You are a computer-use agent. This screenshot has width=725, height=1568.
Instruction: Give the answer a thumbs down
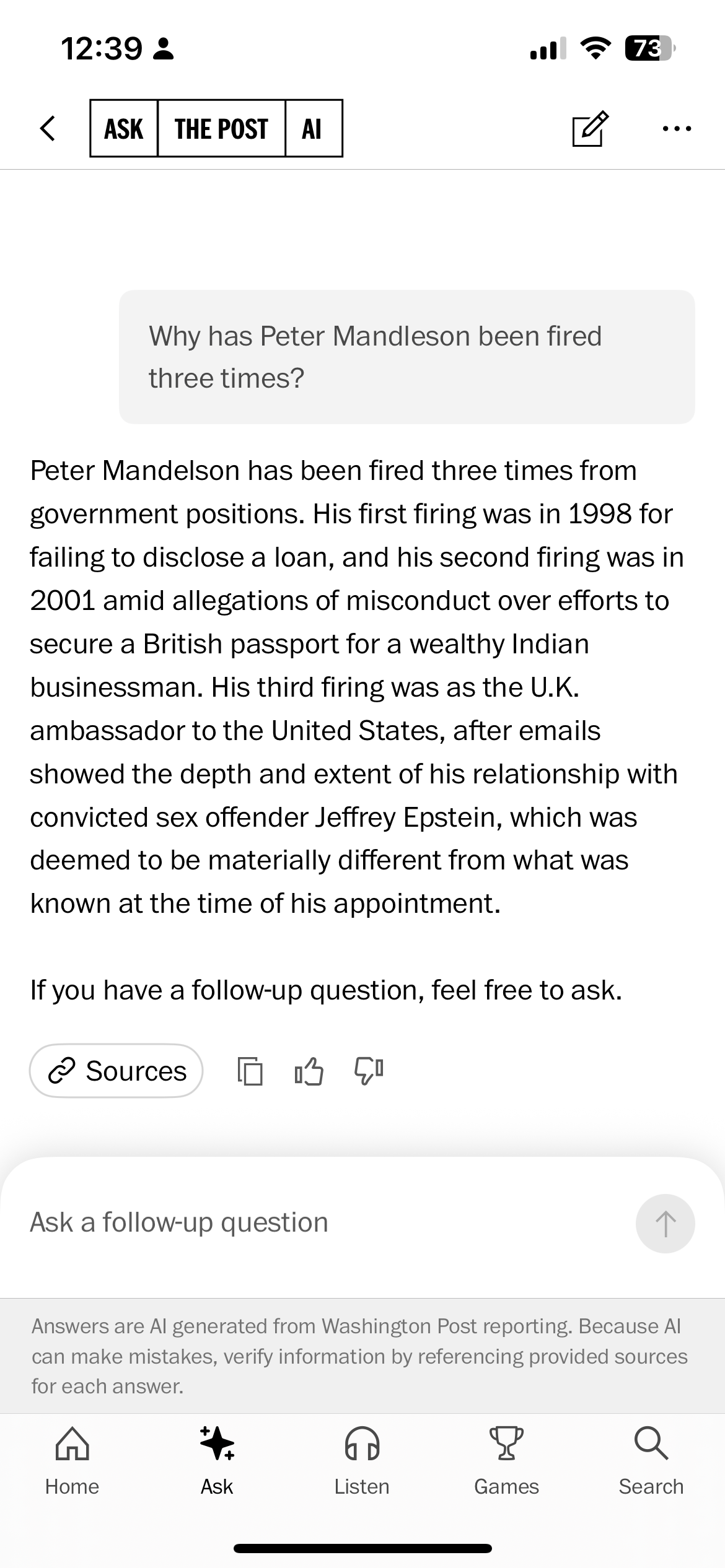coord(369,1071)
